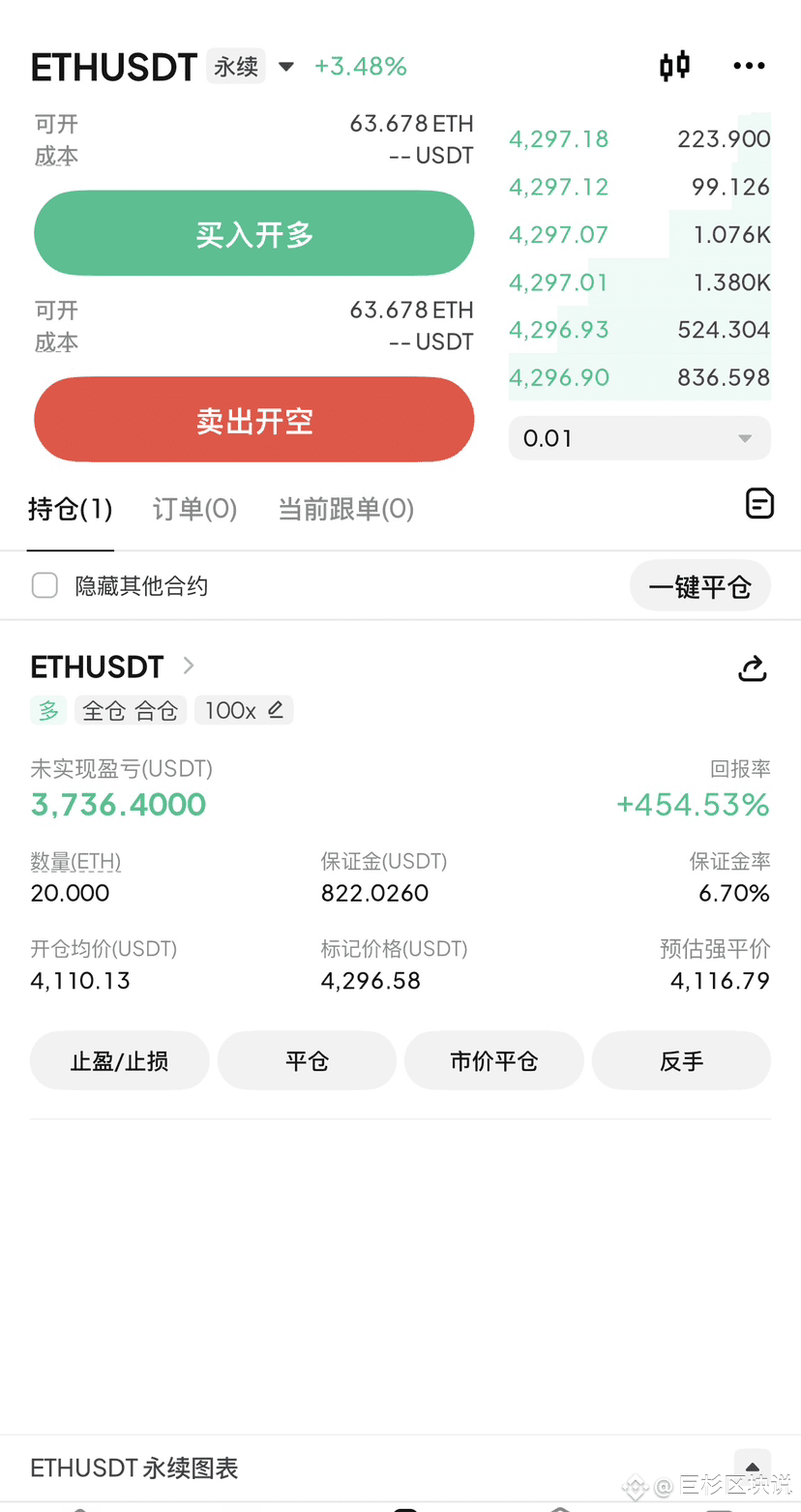
Task: Set 止盈/止损 for the position
Action: click(x=120, y=1061)
